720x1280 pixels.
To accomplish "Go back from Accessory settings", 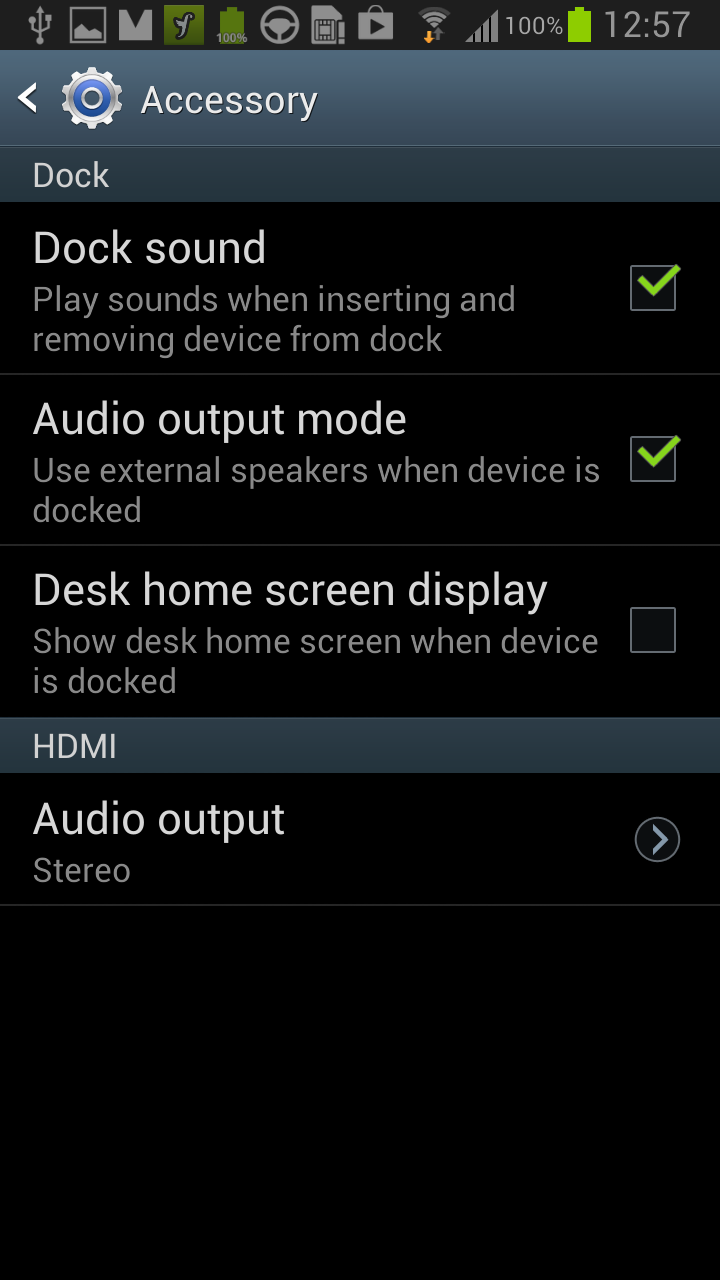I will click(x=30, y=98).
